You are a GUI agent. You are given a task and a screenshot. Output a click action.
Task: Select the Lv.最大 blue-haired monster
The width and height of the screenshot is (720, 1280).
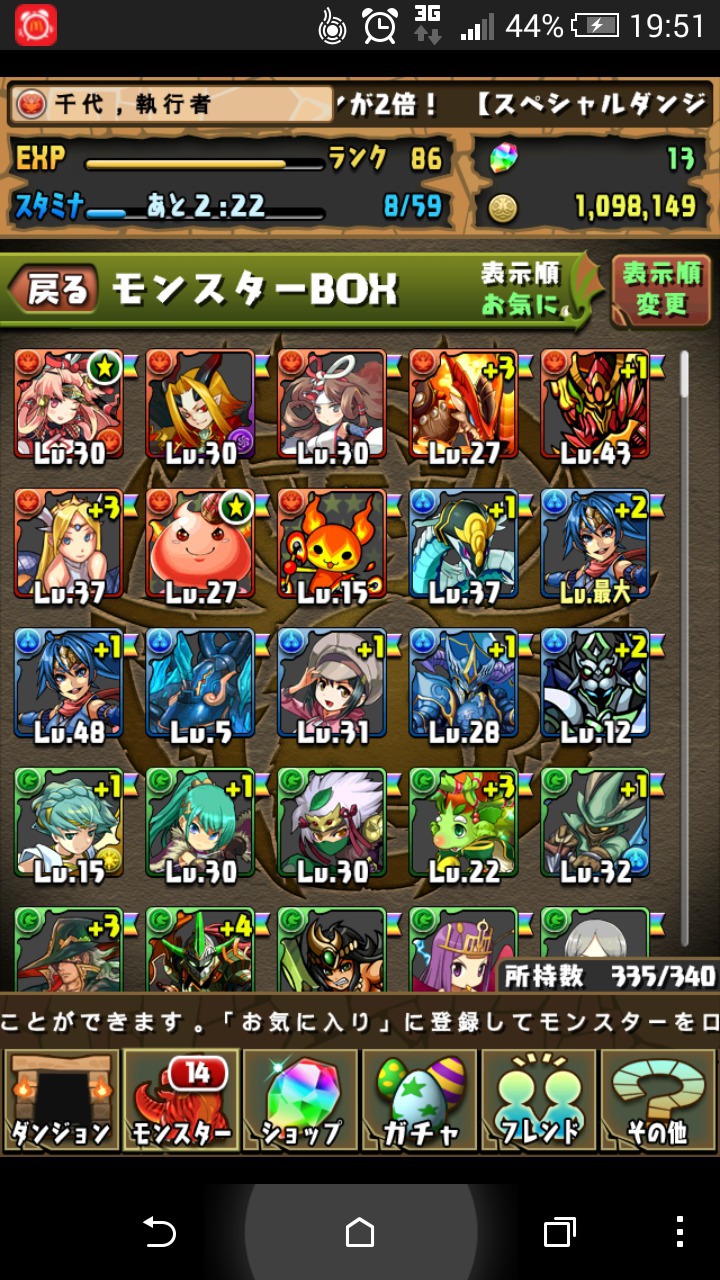(x=595, y=545)
